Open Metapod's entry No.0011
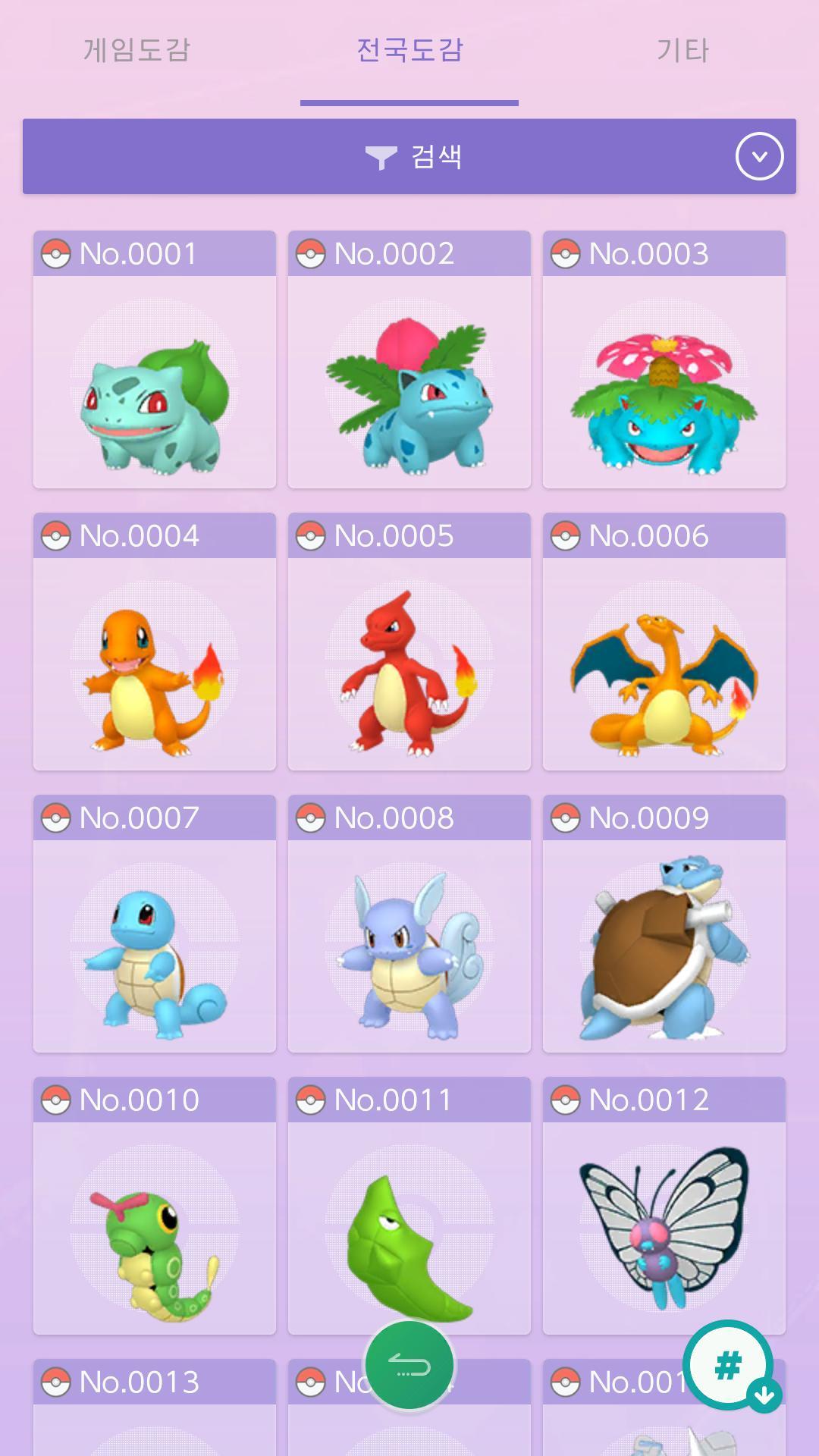 point(409,1236)
